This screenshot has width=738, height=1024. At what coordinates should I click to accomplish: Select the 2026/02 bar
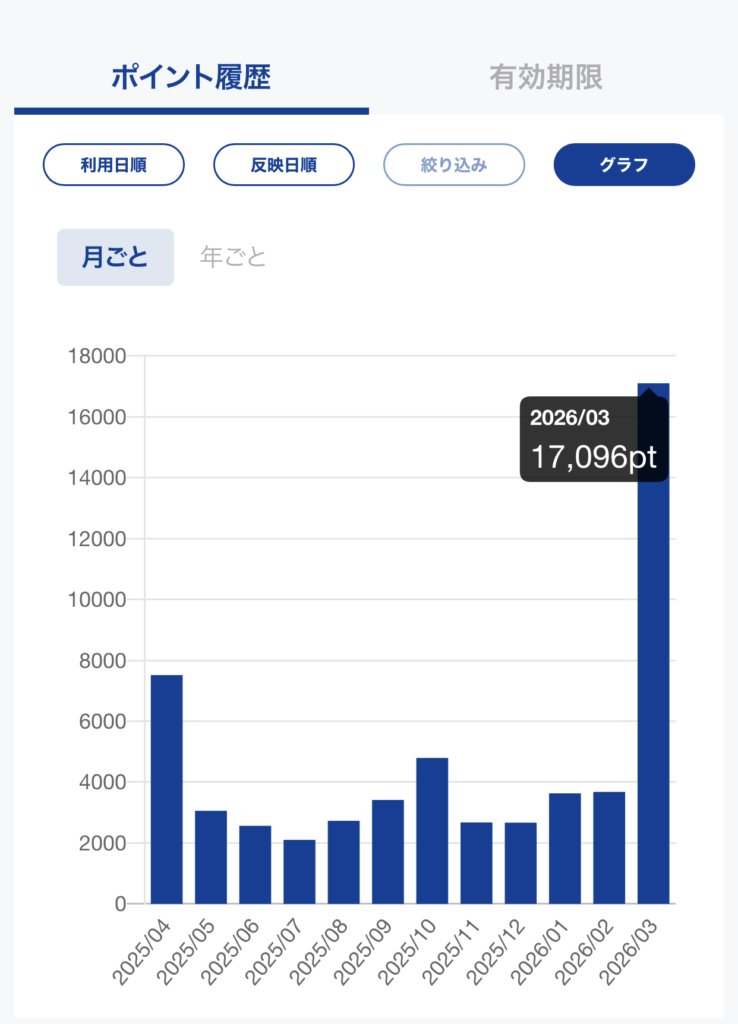[x=609, y=848]
